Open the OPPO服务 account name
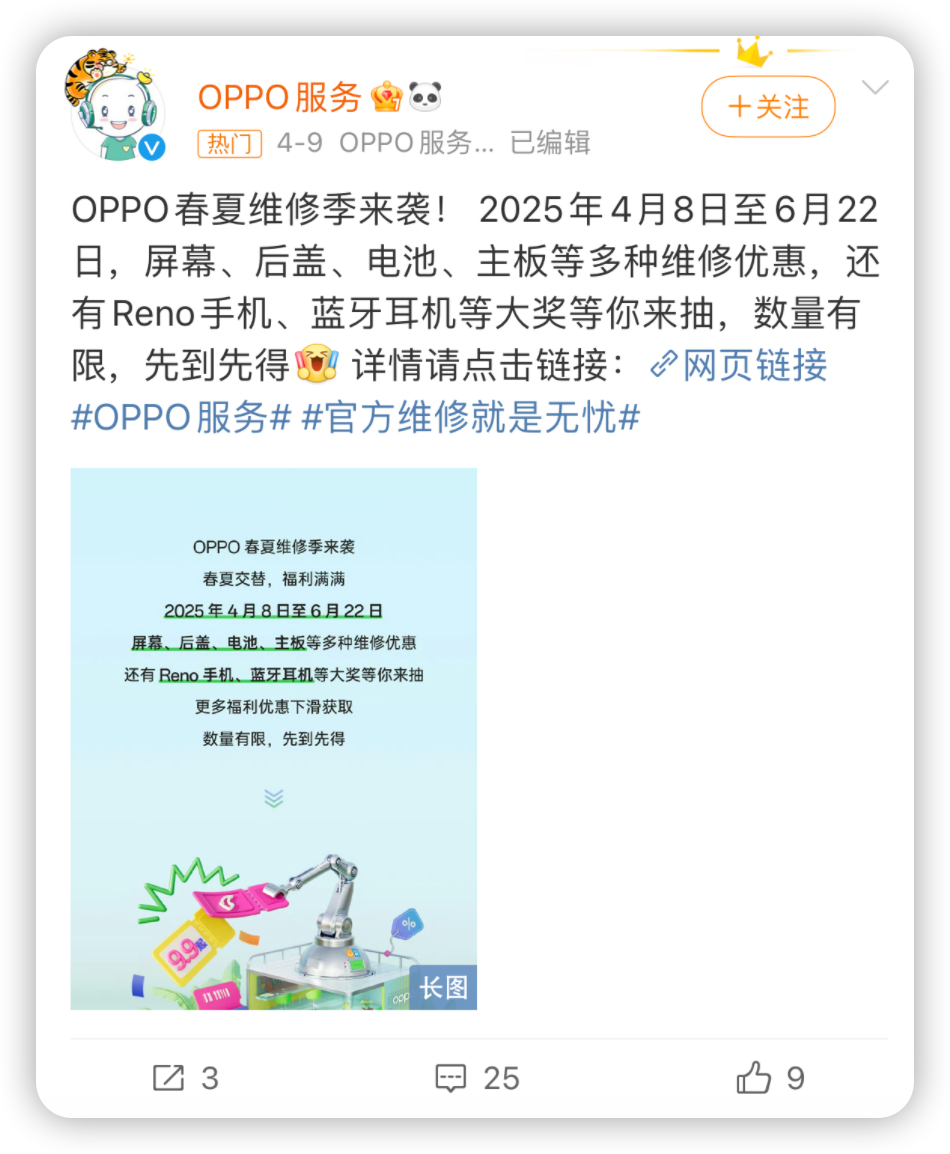Image resolution: width=950 pixels, height=1154 pixels. tap(280, 97)
